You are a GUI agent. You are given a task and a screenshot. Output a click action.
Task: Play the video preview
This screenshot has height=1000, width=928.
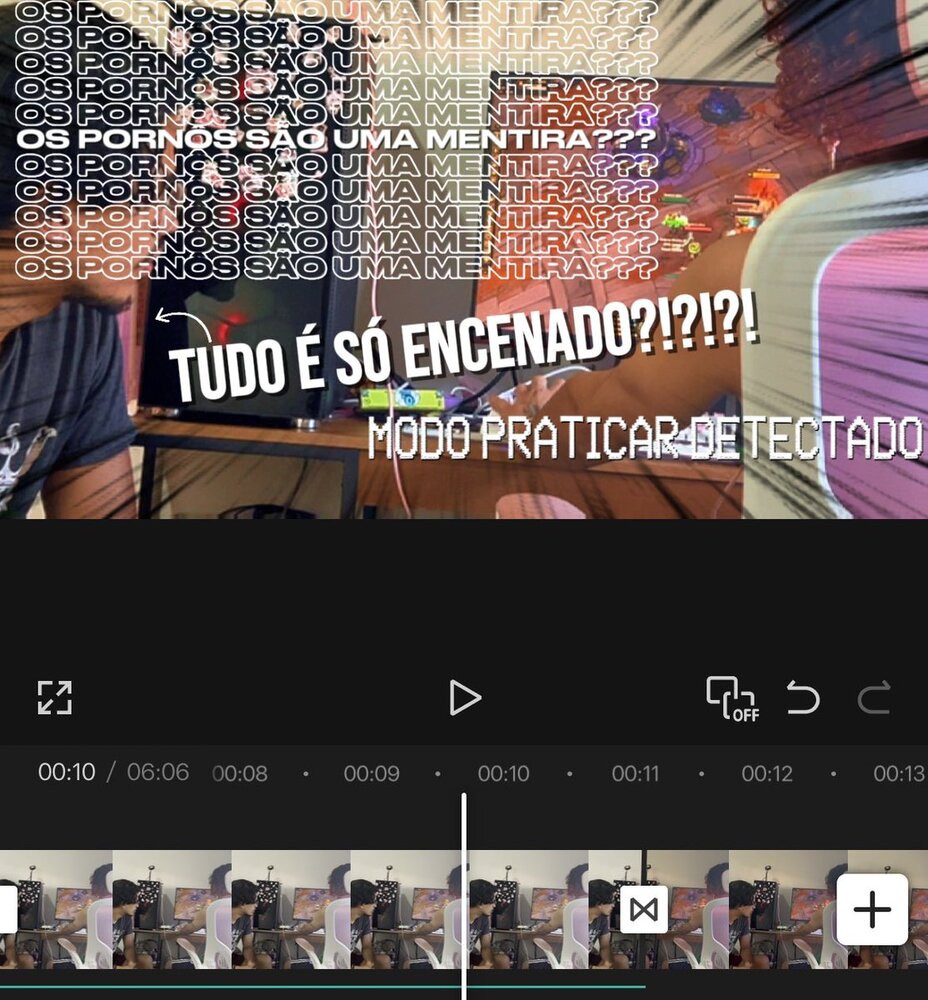(465, 698)
